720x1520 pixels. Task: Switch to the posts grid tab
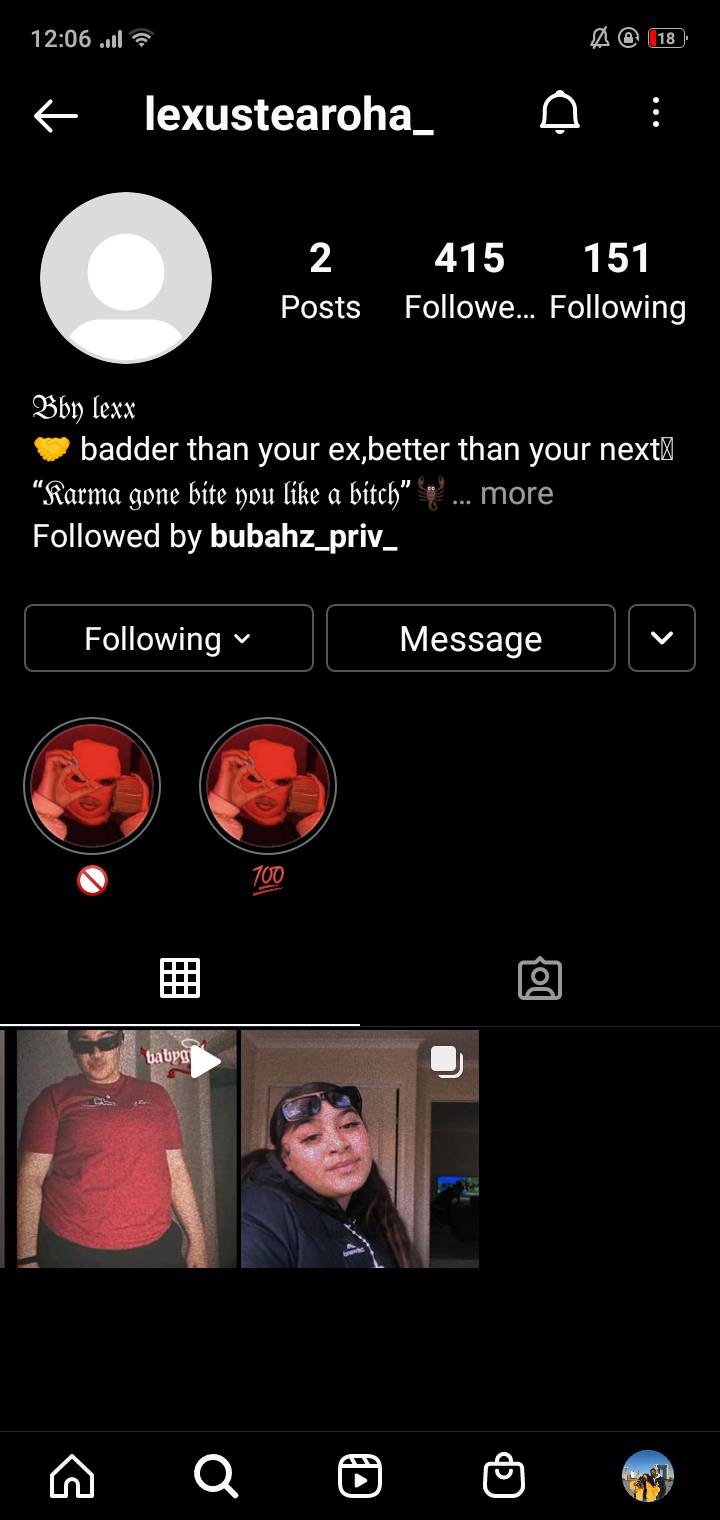[180, 977]
